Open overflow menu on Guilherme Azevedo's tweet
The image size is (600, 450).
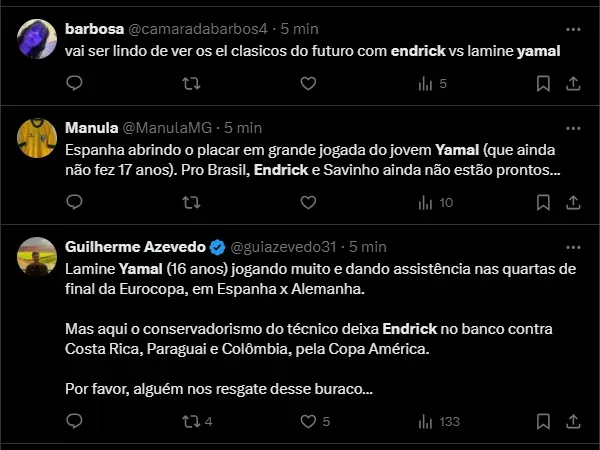pyautogui.click(x=572, y=247)
